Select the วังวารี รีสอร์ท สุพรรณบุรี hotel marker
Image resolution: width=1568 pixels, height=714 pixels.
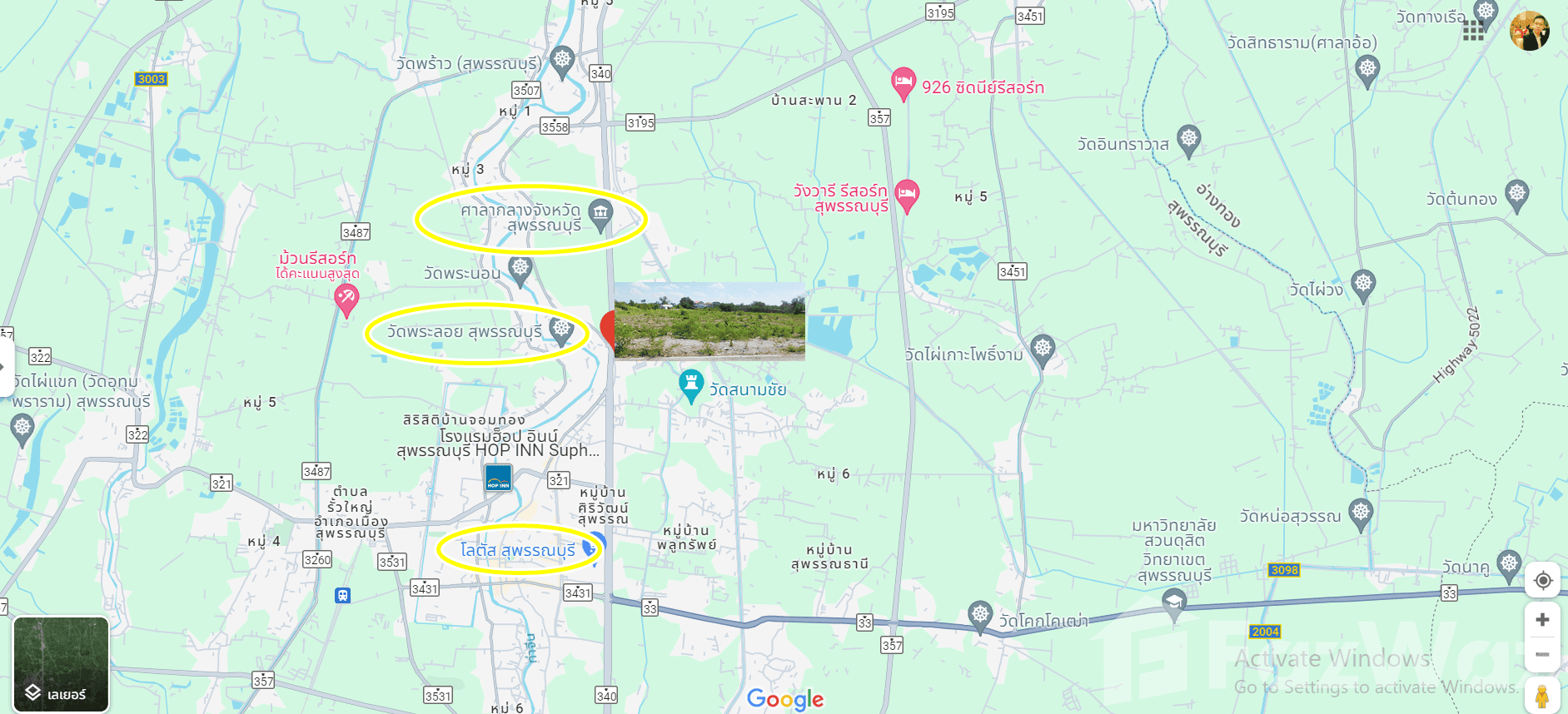click(x=907, y=196)
